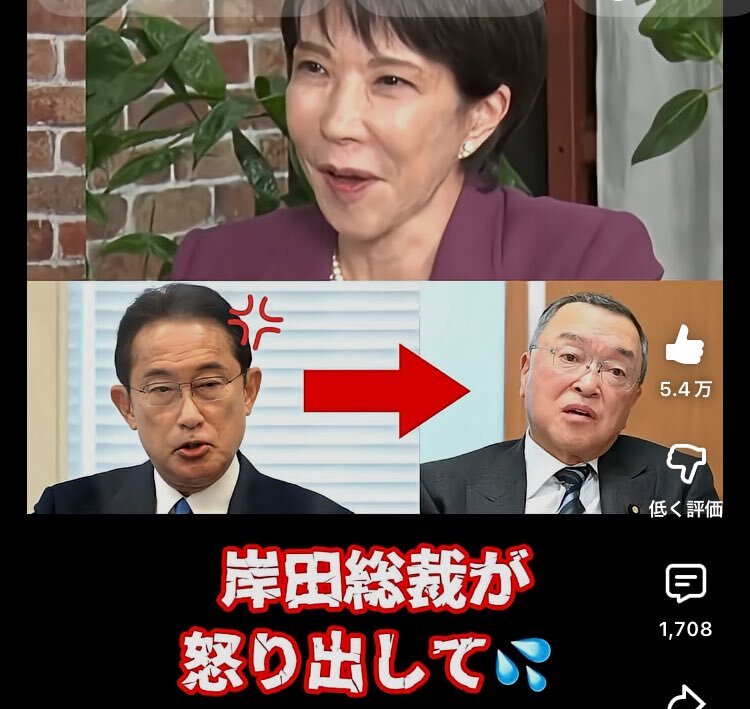Tap the 低く評価 dislike icon
Screen dimensions: 750x709
pyautogui.click(x=686, y=465)
